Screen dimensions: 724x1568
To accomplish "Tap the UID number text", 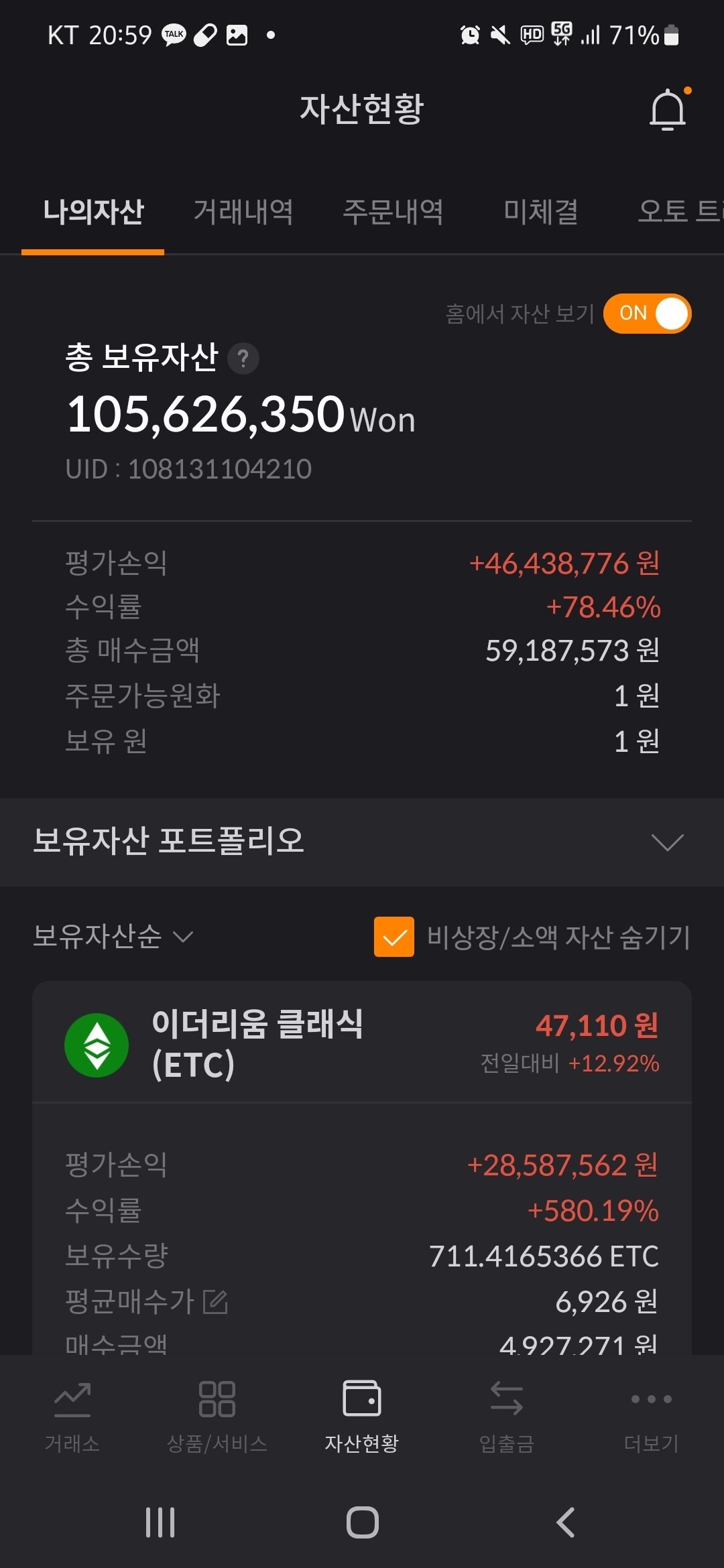I will (188, 469).
